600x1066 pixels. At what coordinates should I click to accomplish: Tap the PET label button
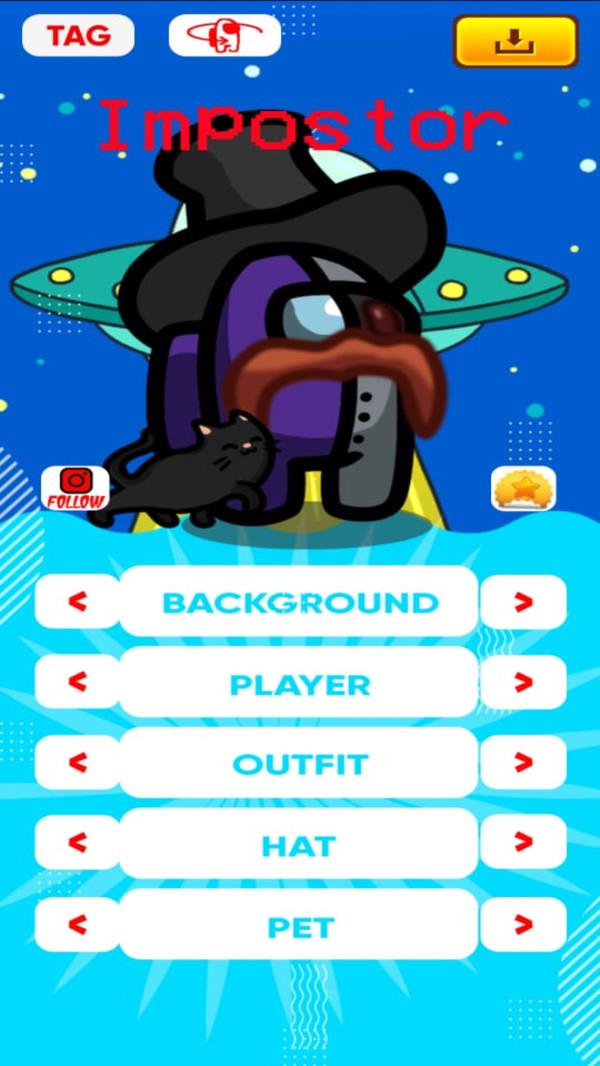click(299, 926)
